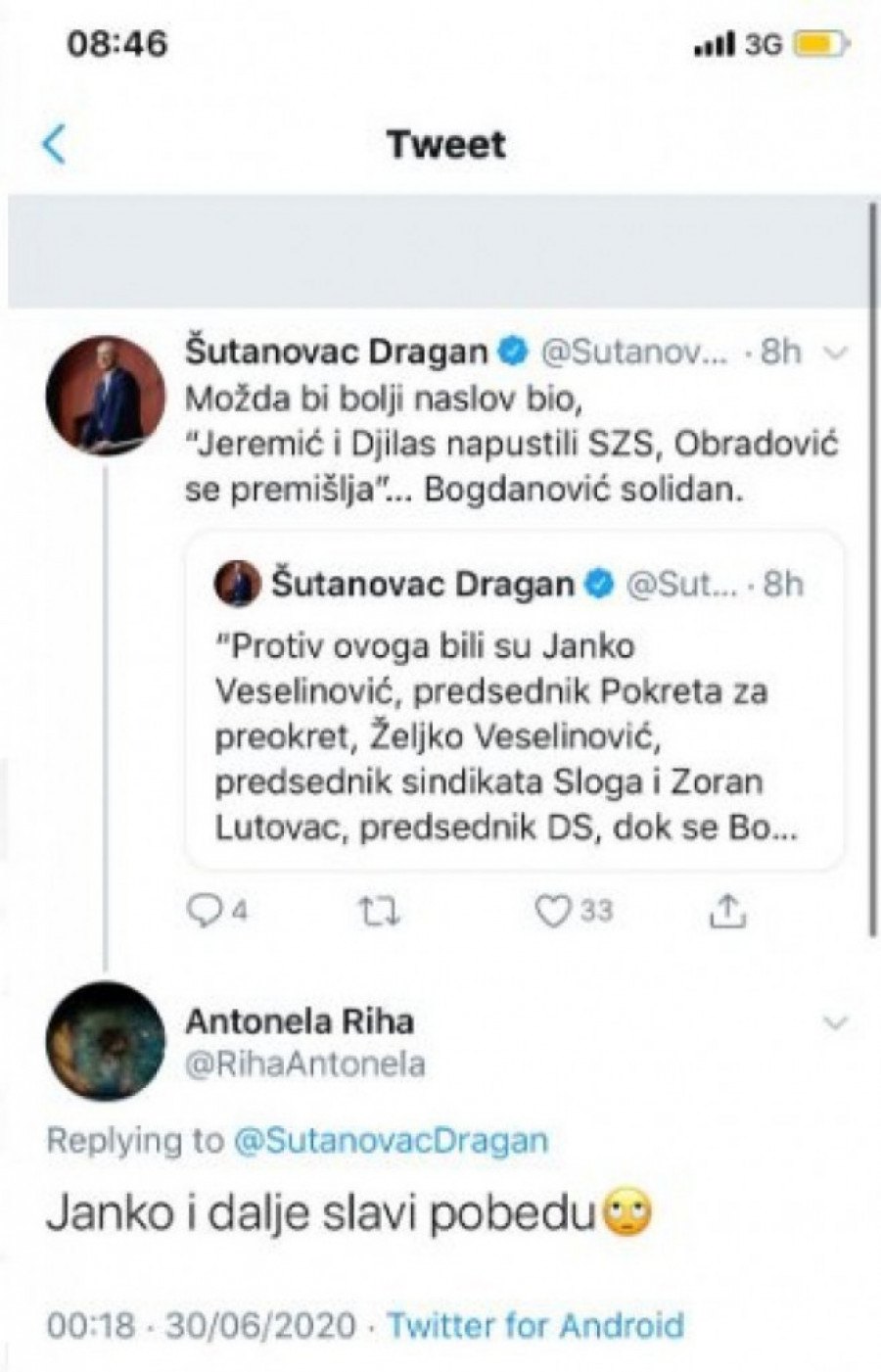Image resolution: width=881 pixels, height=1372 pixels.
Task: Expand options chevron on Antonela Riha's reply
Action: coord(835,1024)
